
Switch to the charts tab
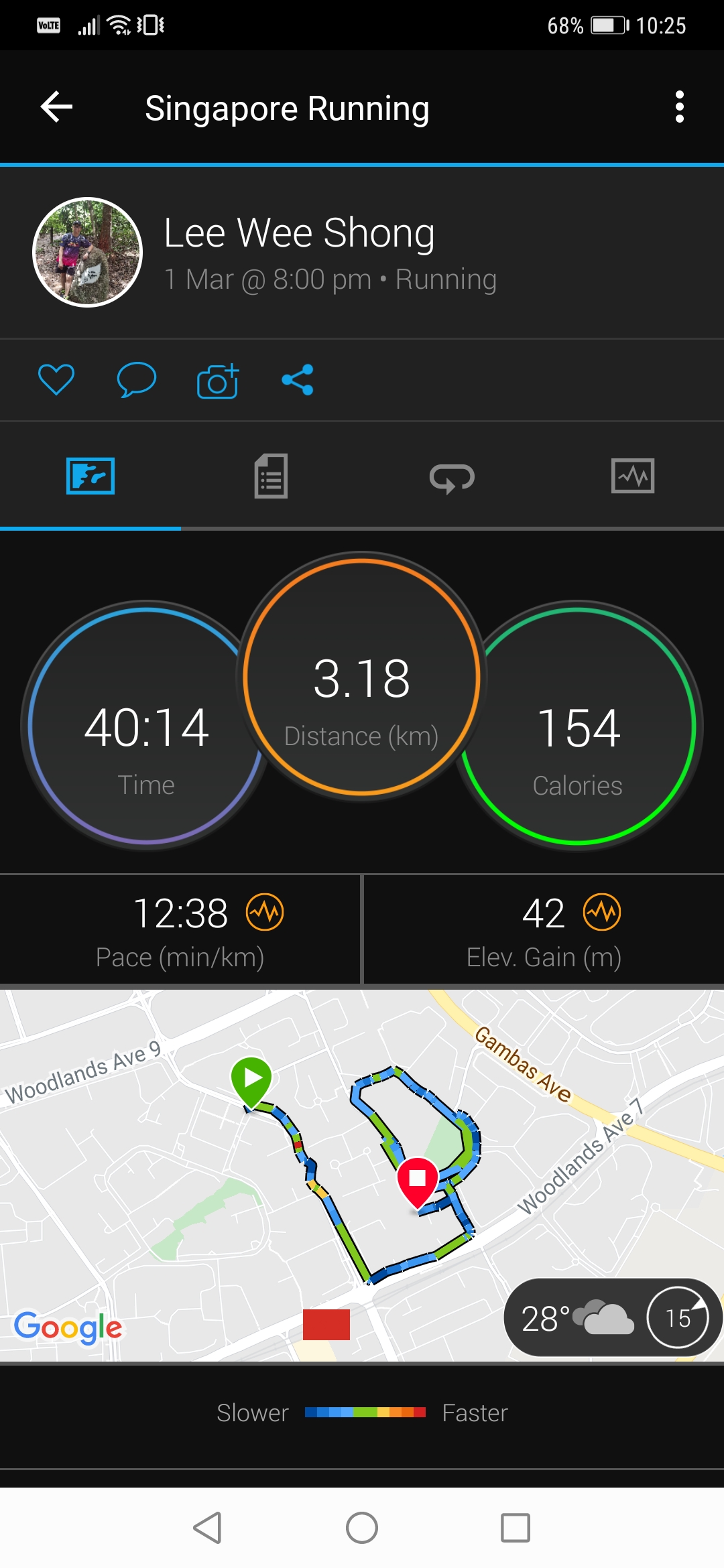[x=633, y=476]
